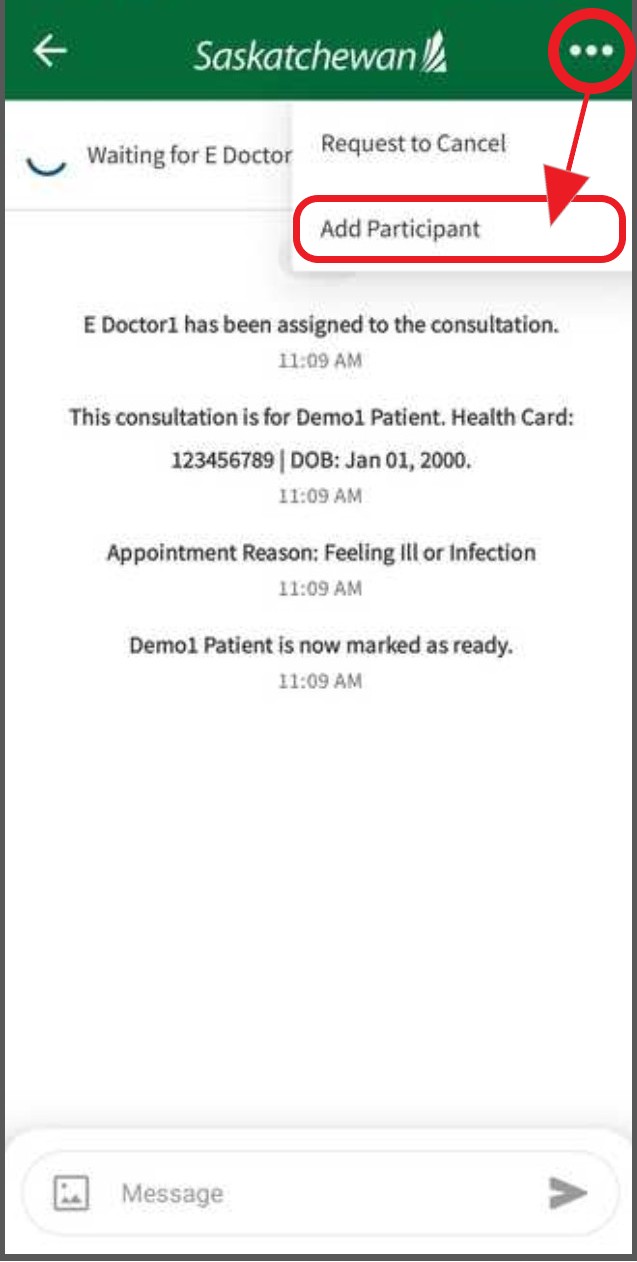
Task: Choose Add Participant from the menu
Action: click(401, 229)
